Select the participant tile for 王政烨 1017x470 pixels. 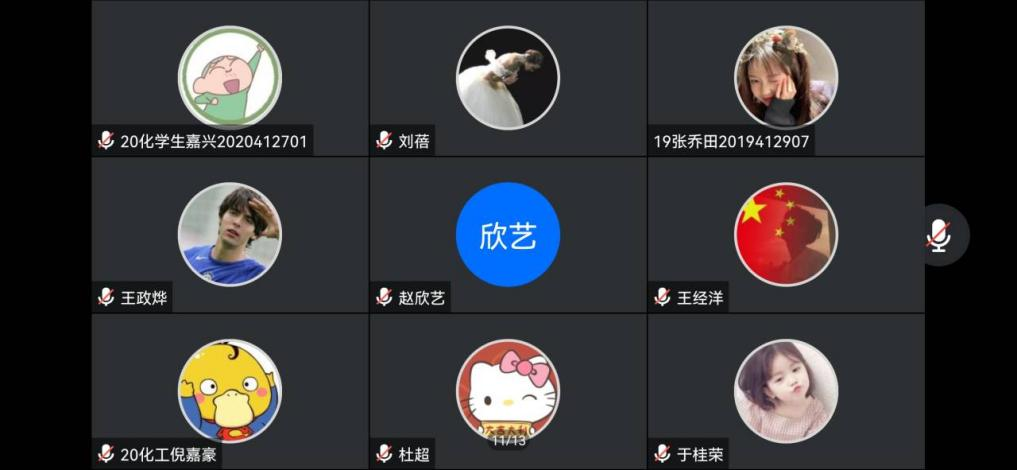pyautogui.click(x=230, y=235)
